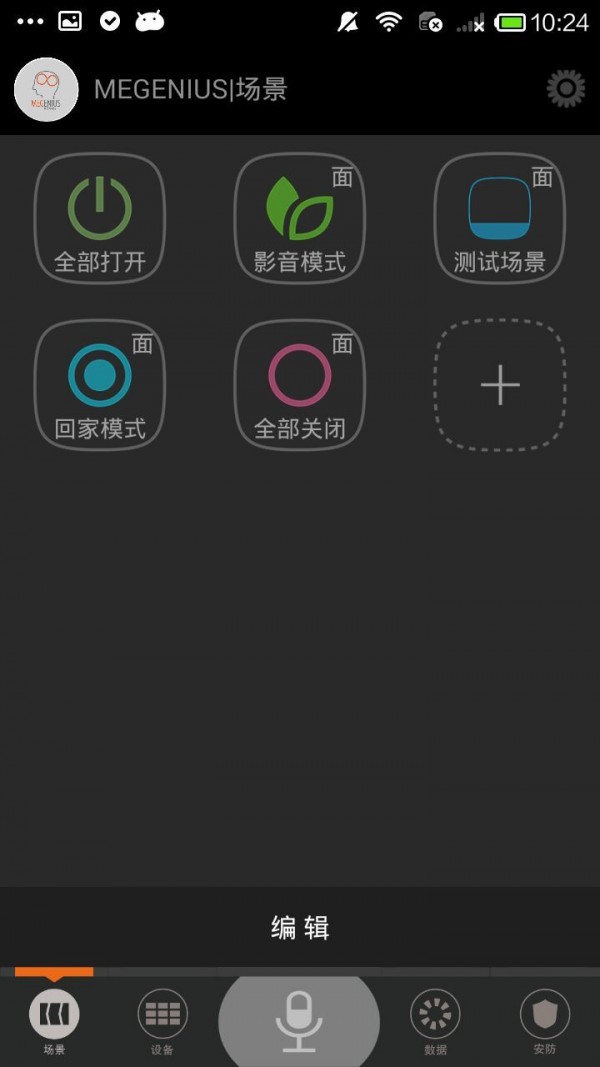Start voice control with the microphone
This screenshot has height=1067, width=600.
point(299,1020)
